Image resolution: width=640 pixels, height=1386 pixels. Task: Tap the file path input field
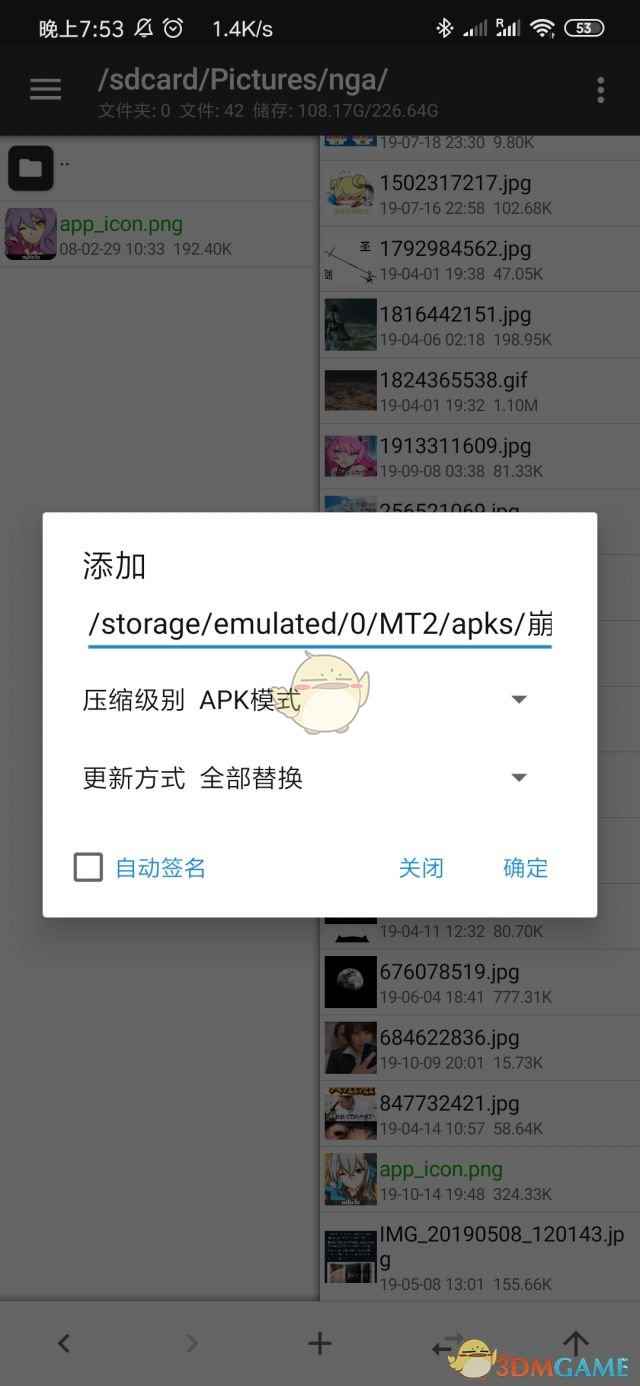(319, 624)
